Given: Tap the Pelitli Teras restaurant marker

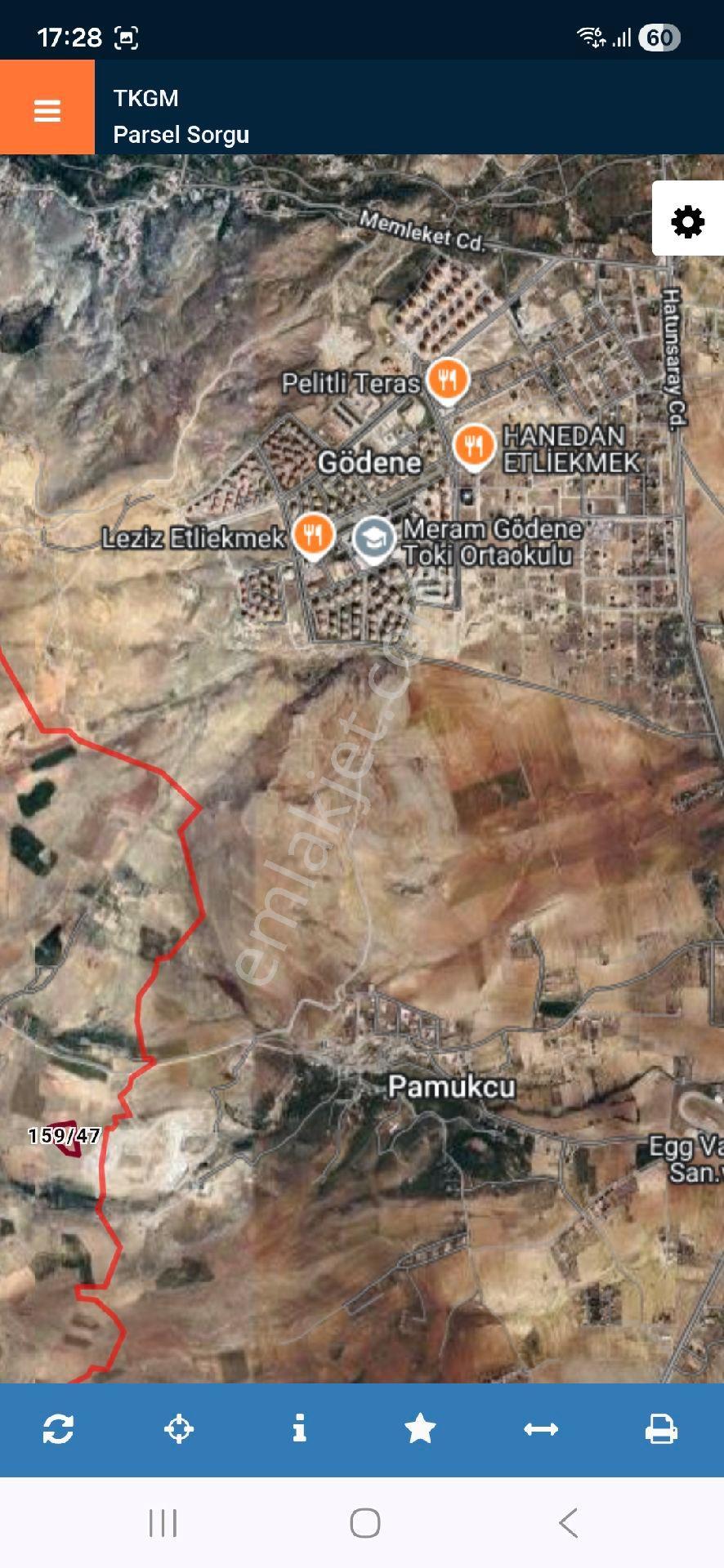Looking at the screenshot, I should click(447, 381).
